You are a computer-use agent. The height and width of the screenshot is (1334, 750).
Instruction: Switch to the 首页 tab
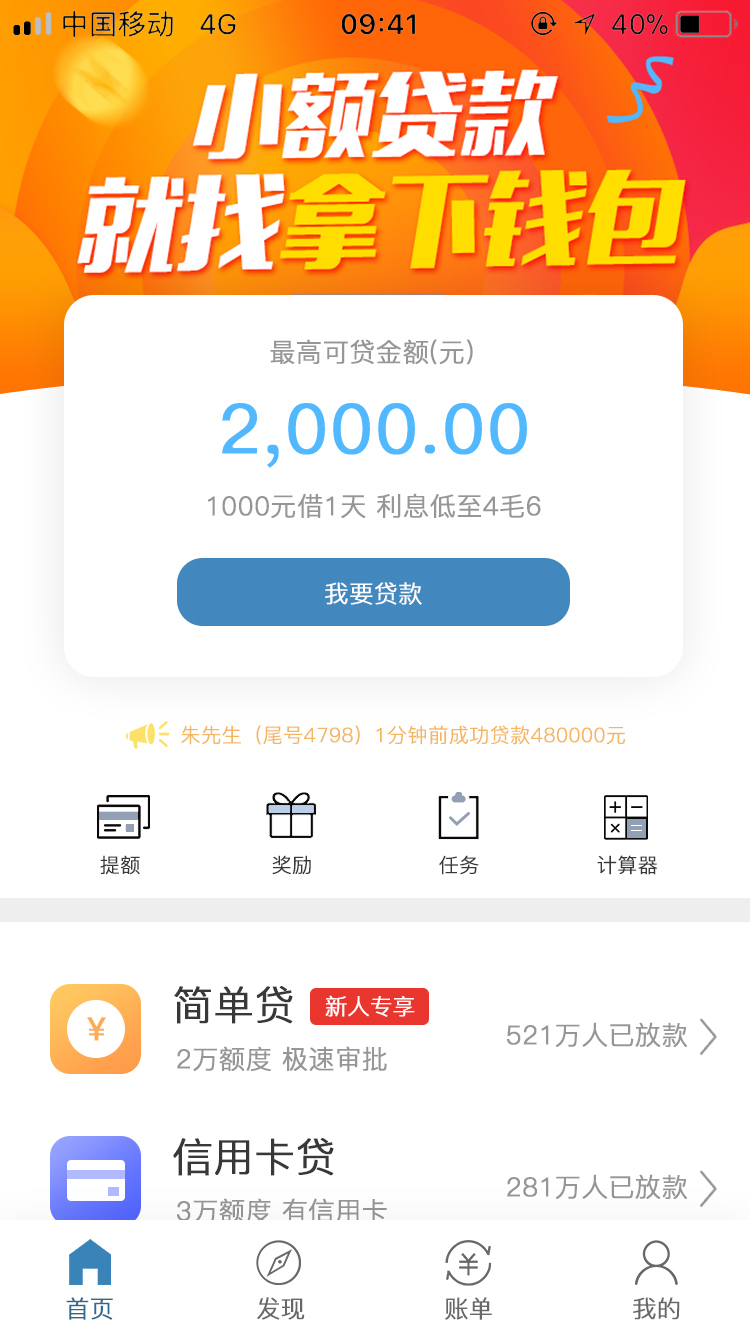(90, 1280)
